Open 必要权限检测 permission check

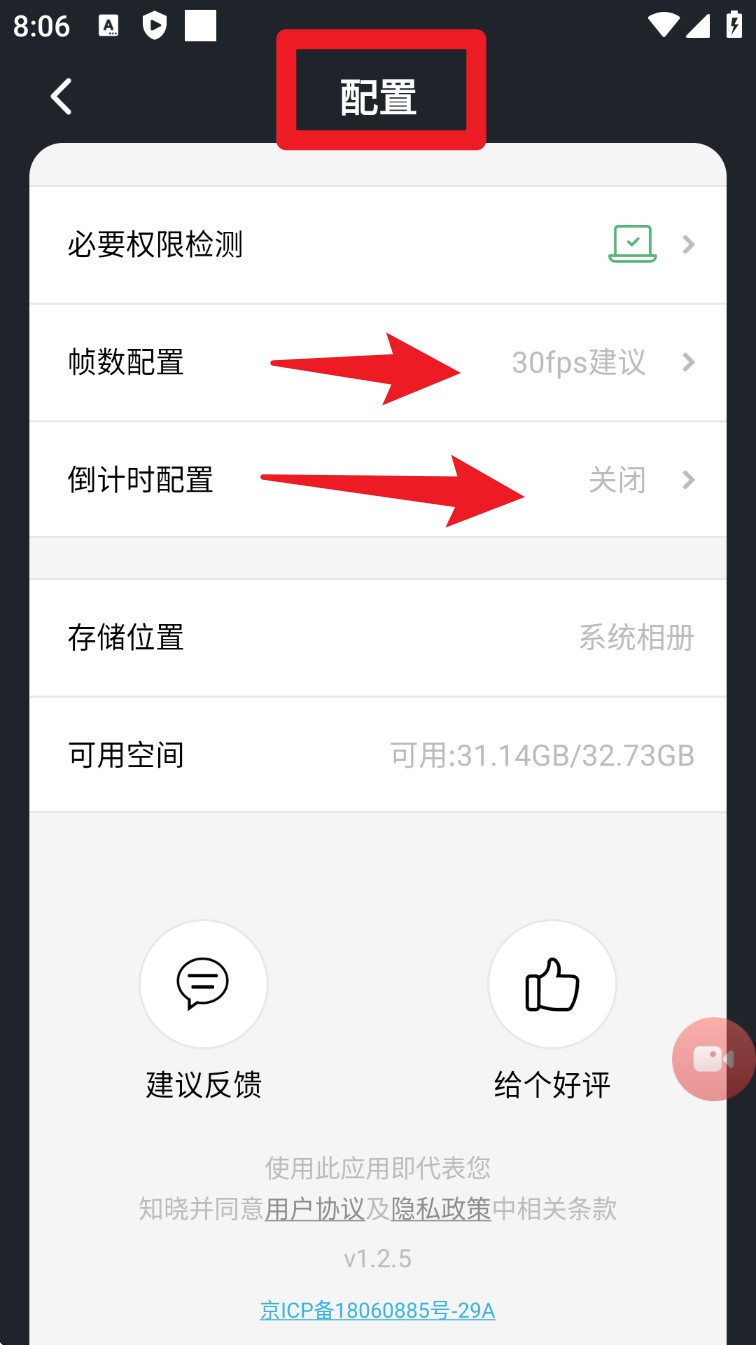(x=377, y=244)
